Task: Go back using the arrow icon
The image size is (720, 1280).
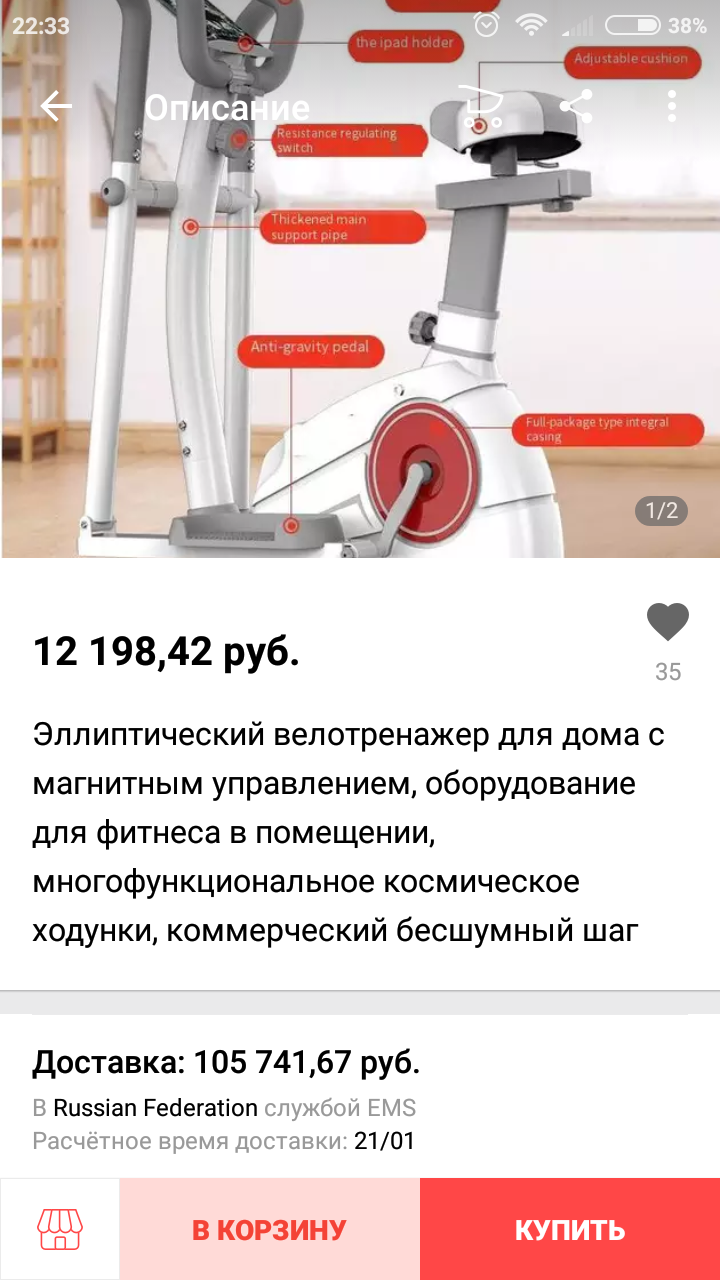Action: 56,106
